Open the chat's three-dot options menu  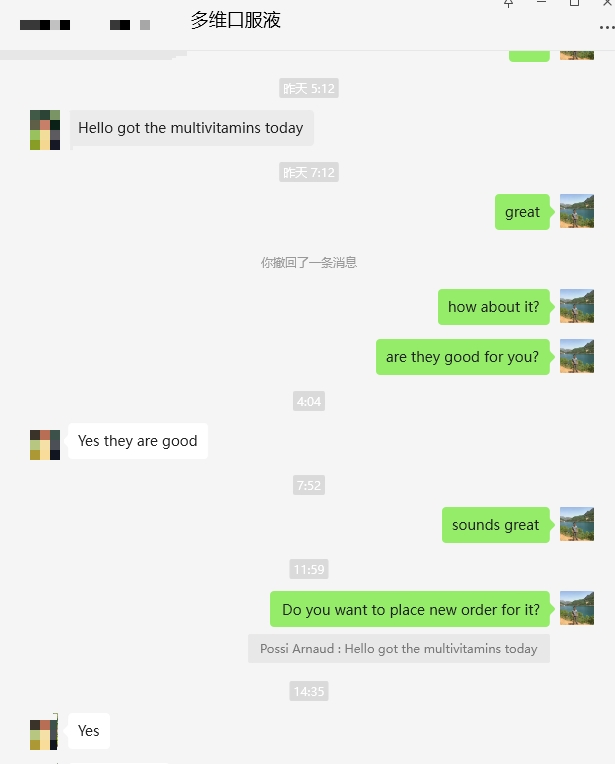point(606,27)
